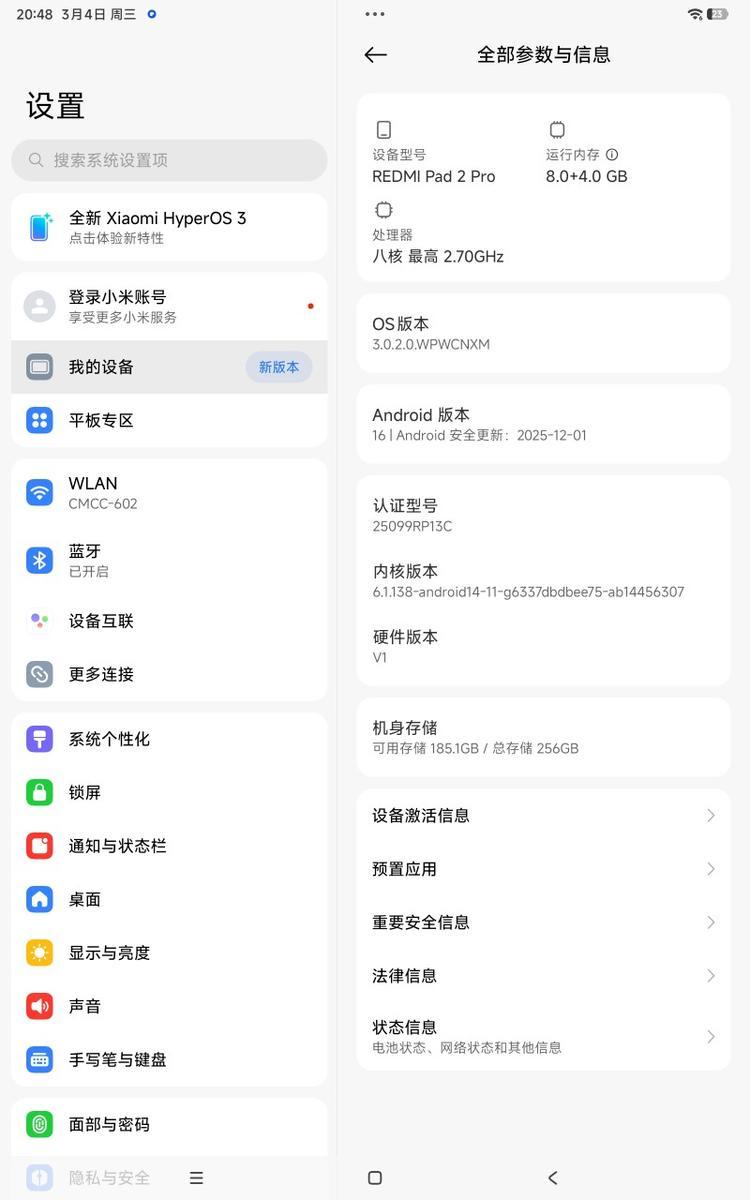Open 法律信息 page
The height and width of the screenshot is (1200, 750).
coord(543,975)
